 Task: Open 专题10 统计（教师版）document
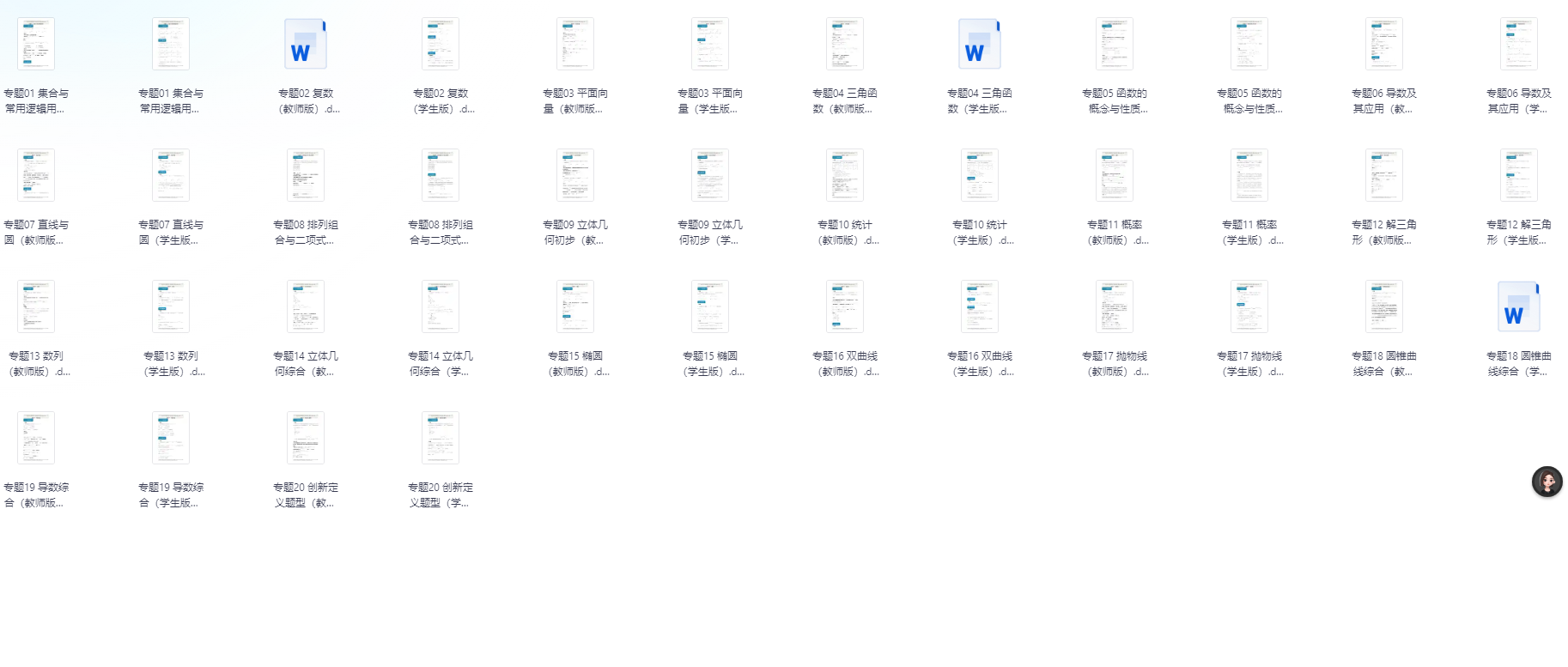(845, 176)
